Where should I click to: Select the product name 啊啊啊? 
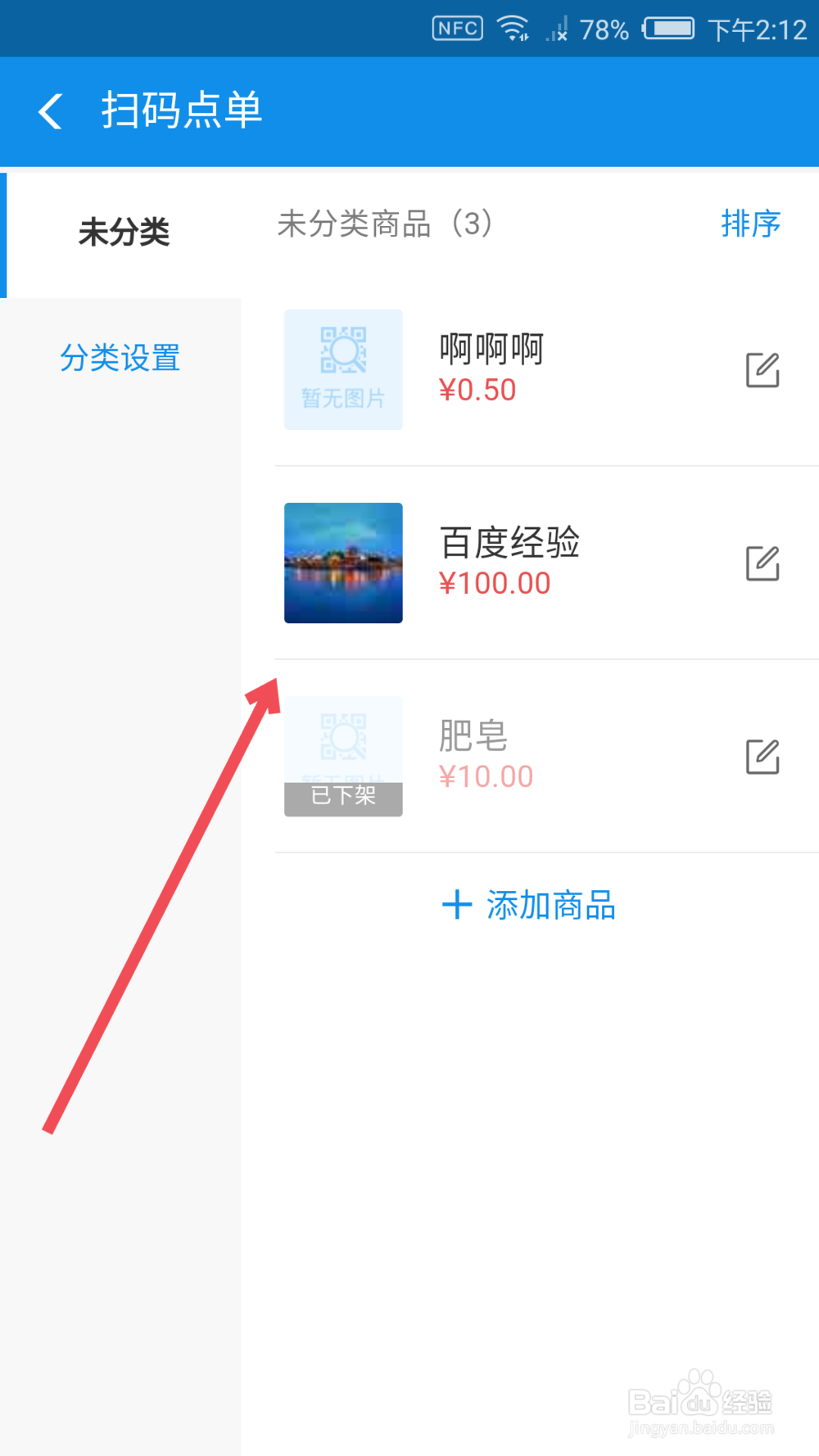point(491,348)
